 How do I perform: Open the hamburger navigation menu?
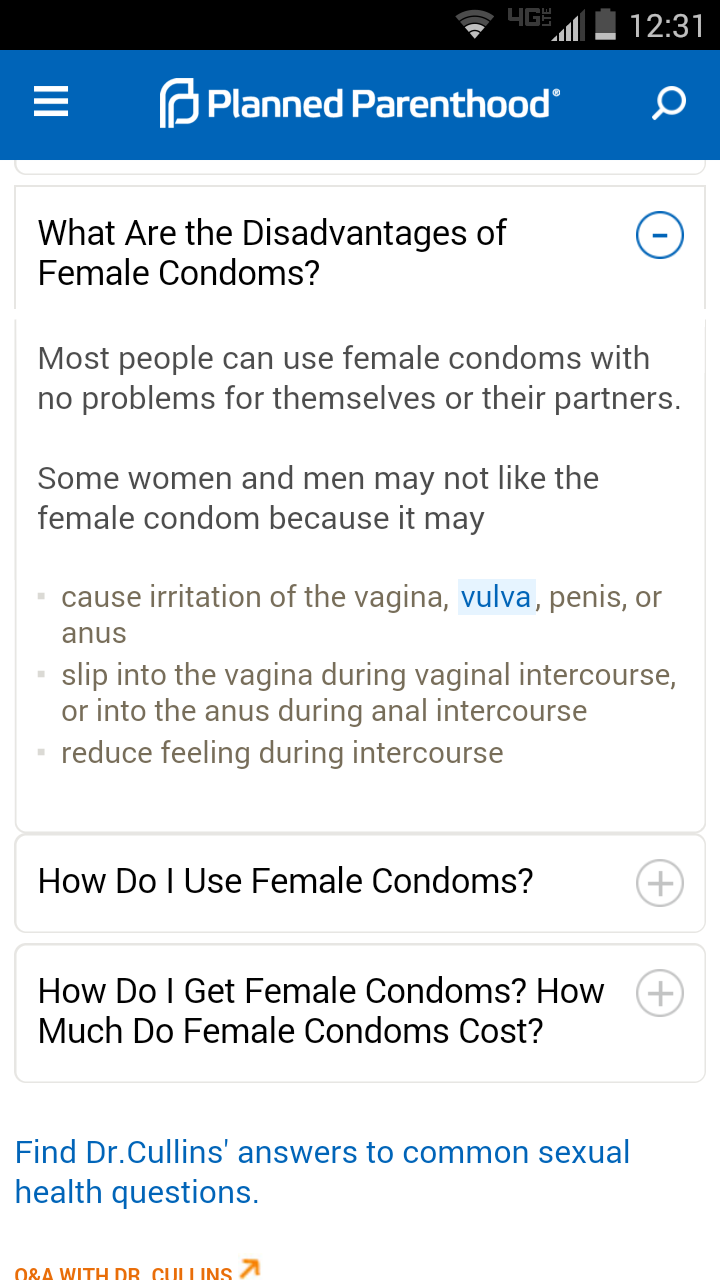coord(51,102)
